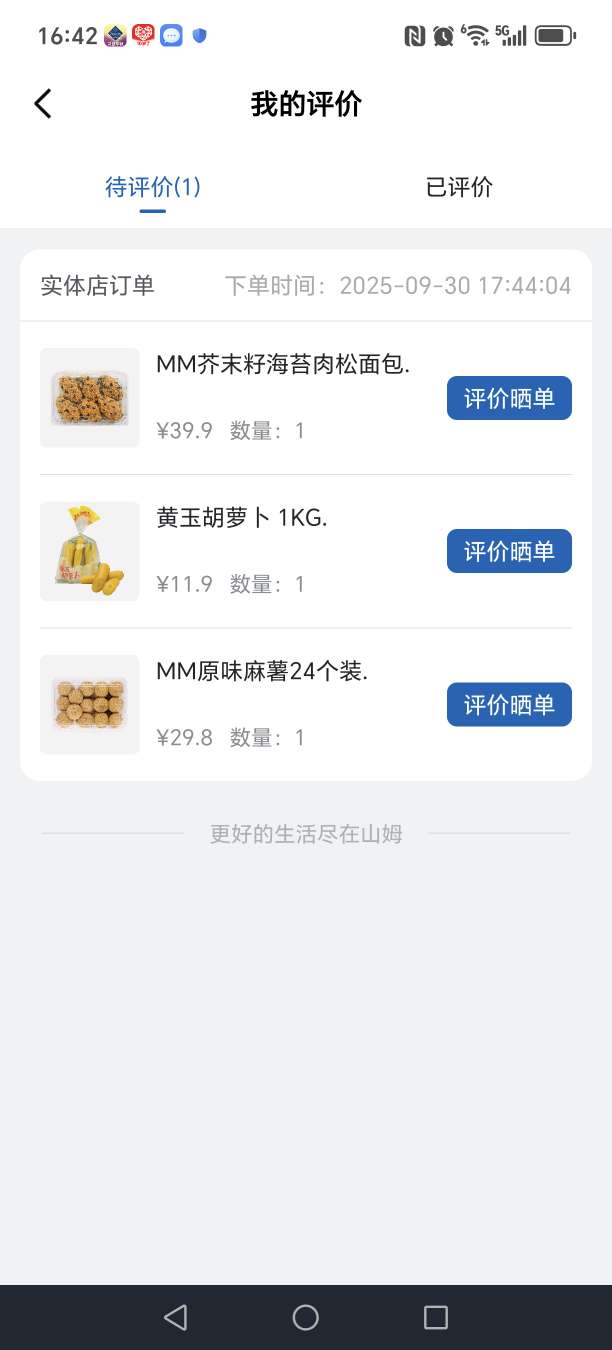Tap 评价晒单 for MM芥末籽海苔肉松面包
This screenshot has height=1350, width=612.
pyautogui.click(x=509, y=398)
